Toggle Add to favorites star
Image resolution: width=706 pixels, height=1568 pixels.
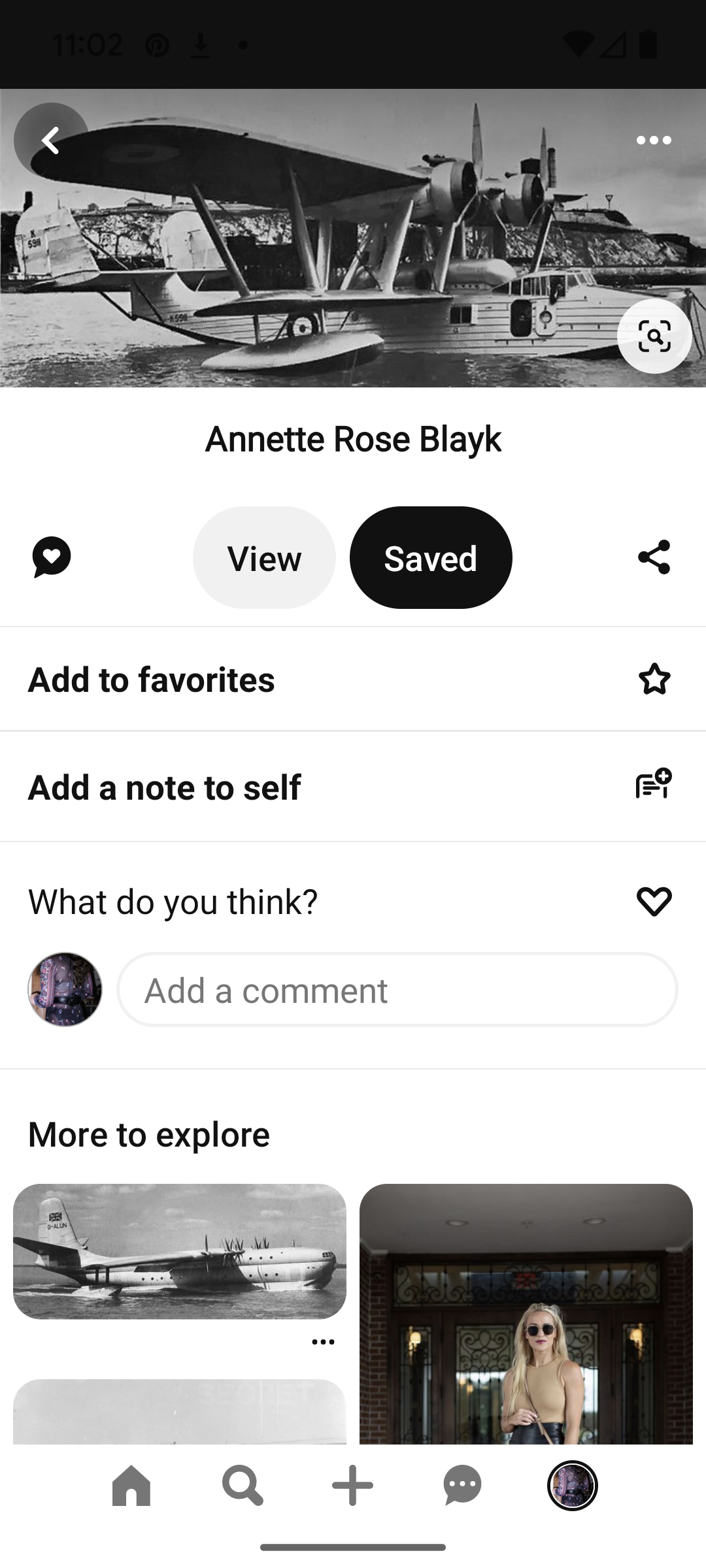(x=654, y=679)
